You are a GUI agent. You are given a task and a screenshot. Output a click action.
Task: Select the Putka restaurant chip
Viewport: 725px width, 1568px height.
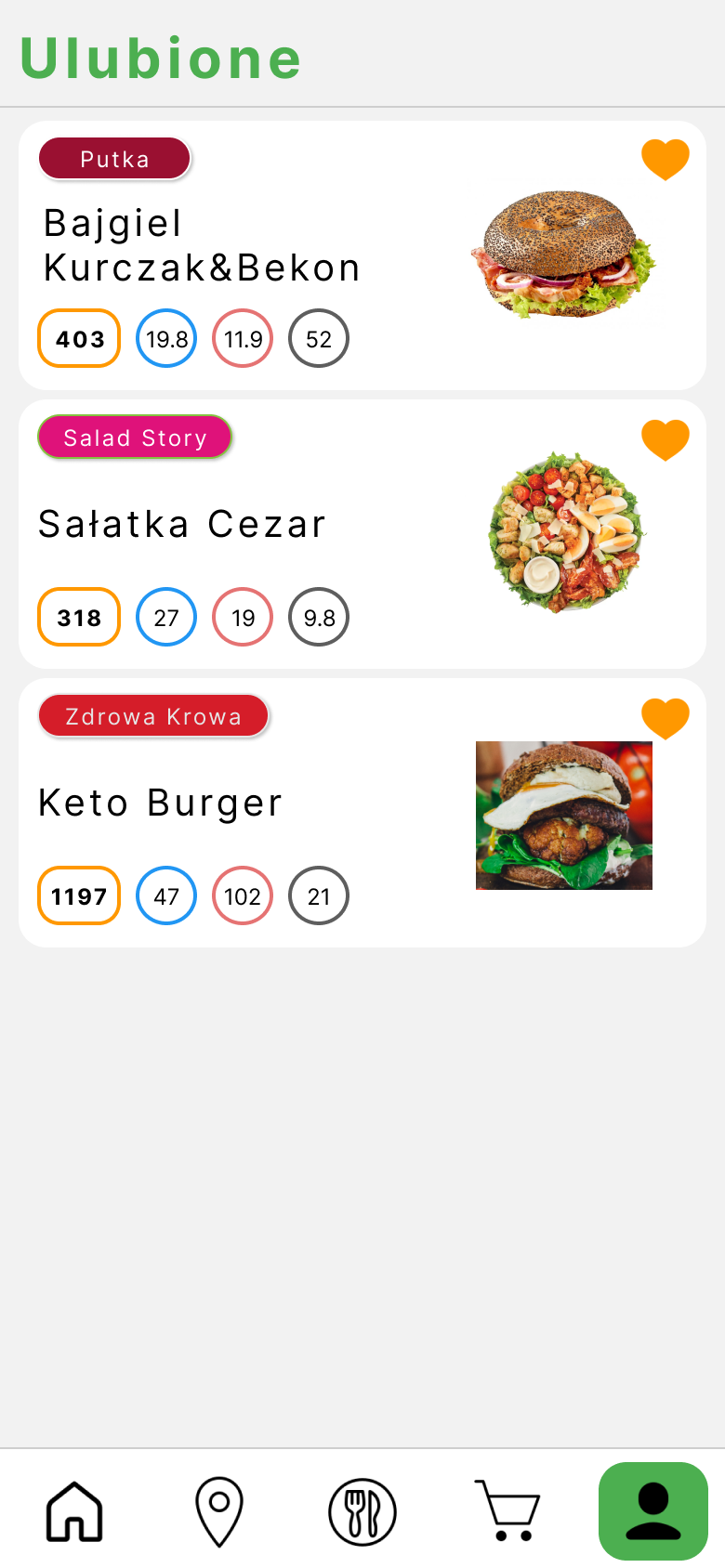point(114,159)
